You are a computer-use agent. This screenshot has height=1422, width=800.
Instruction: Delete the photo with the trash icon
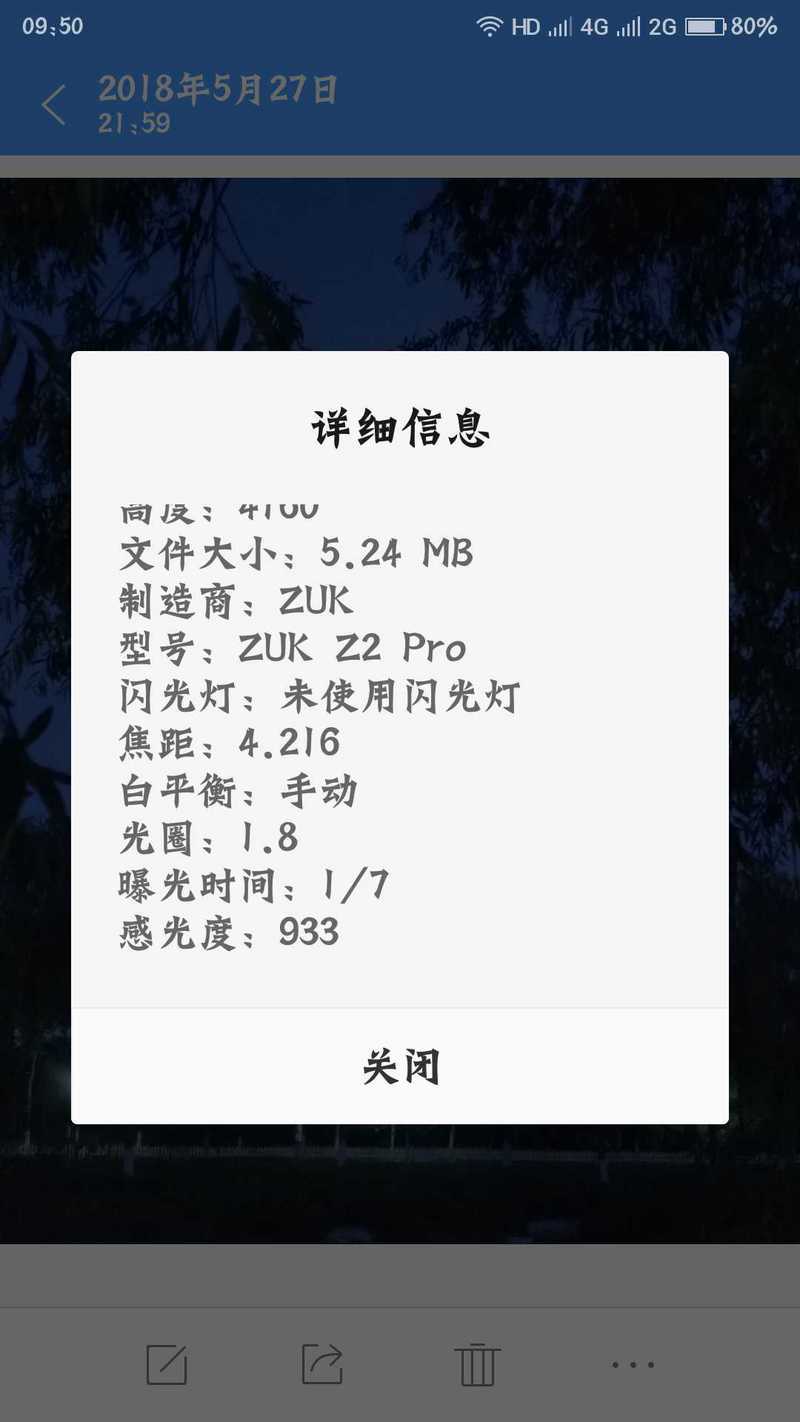coord(477,1364)
